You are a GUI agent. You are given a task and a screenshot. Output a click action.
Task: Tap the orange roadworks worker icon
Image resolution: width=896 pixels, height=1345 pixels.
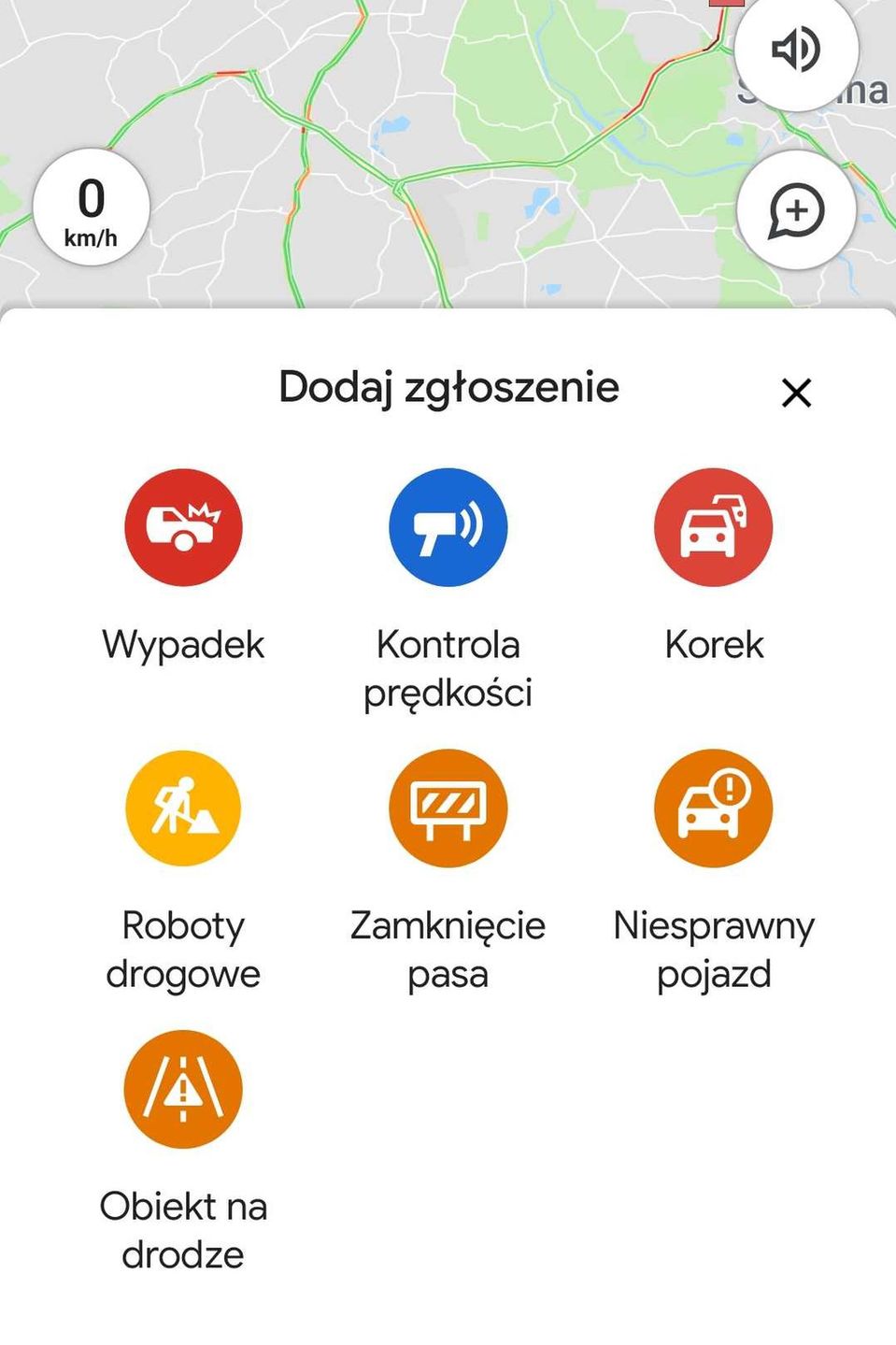pyautogui.click(x=183, y=808)
